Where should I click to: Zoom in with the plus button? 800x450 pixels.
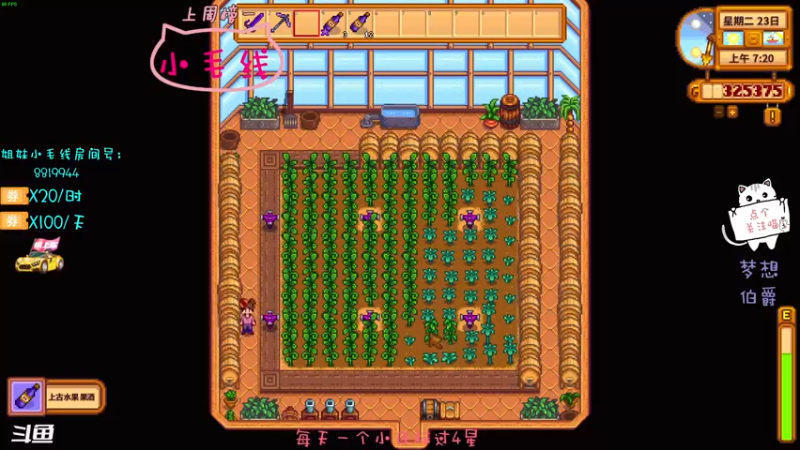pyautogui.click(x=732, y=112)
